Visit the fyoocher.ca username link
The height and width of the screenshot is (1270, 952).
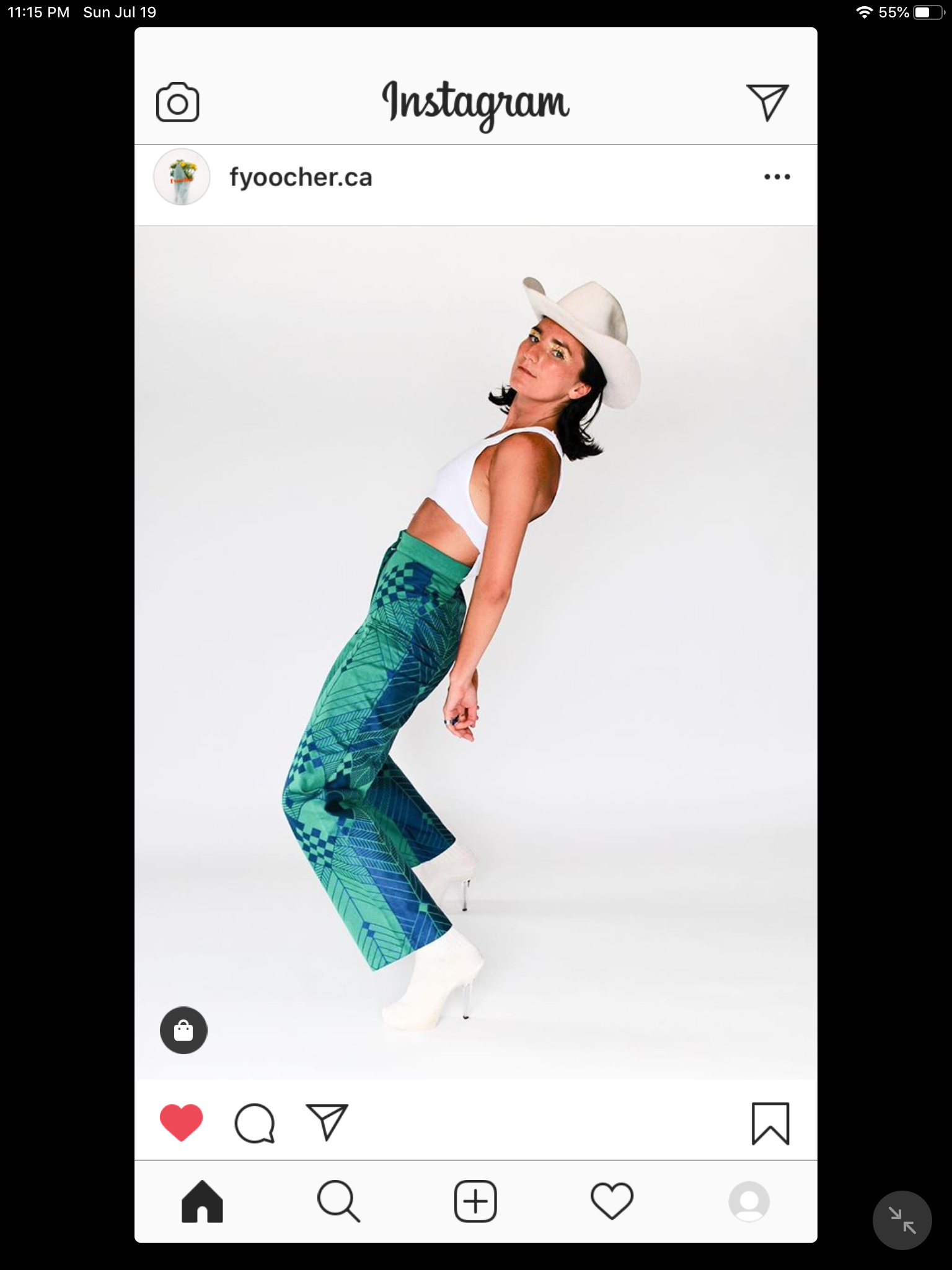tap(301, 177)
